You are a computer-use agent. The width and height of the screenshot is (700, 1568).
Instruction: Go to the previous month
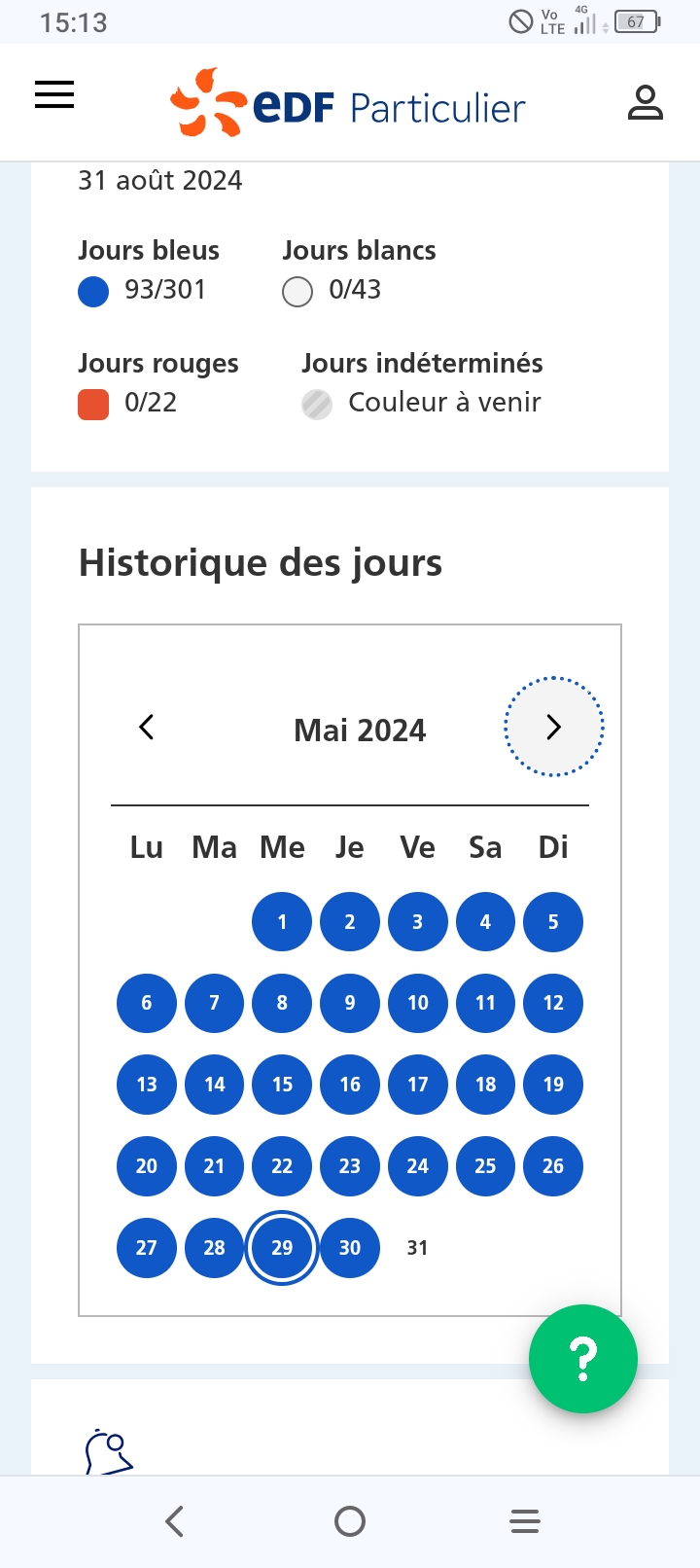147,727
